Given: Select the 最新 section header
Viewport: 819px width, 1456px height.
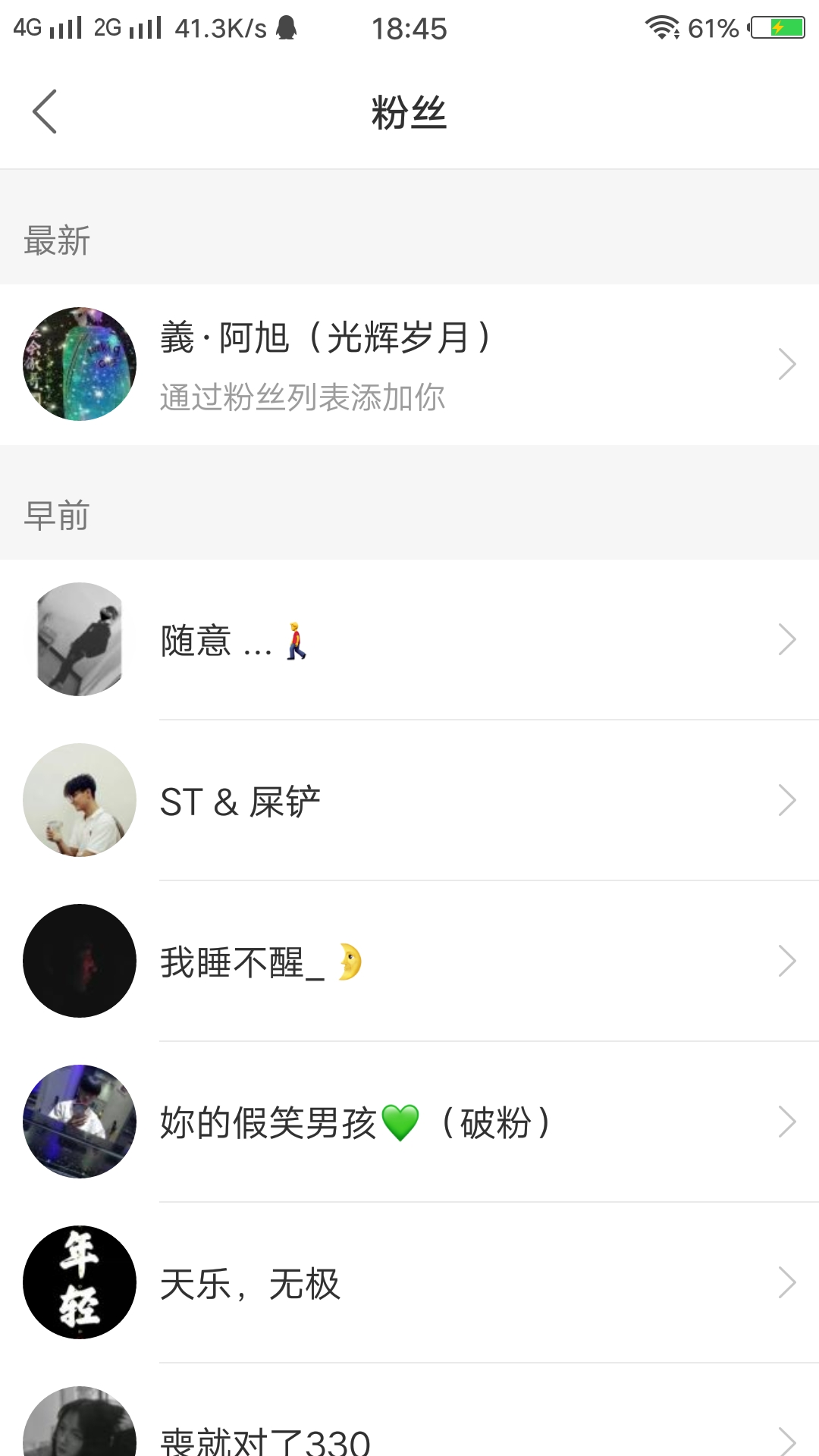Looking at the screenshot, I should pyautogui.click(x=57, y=240).
